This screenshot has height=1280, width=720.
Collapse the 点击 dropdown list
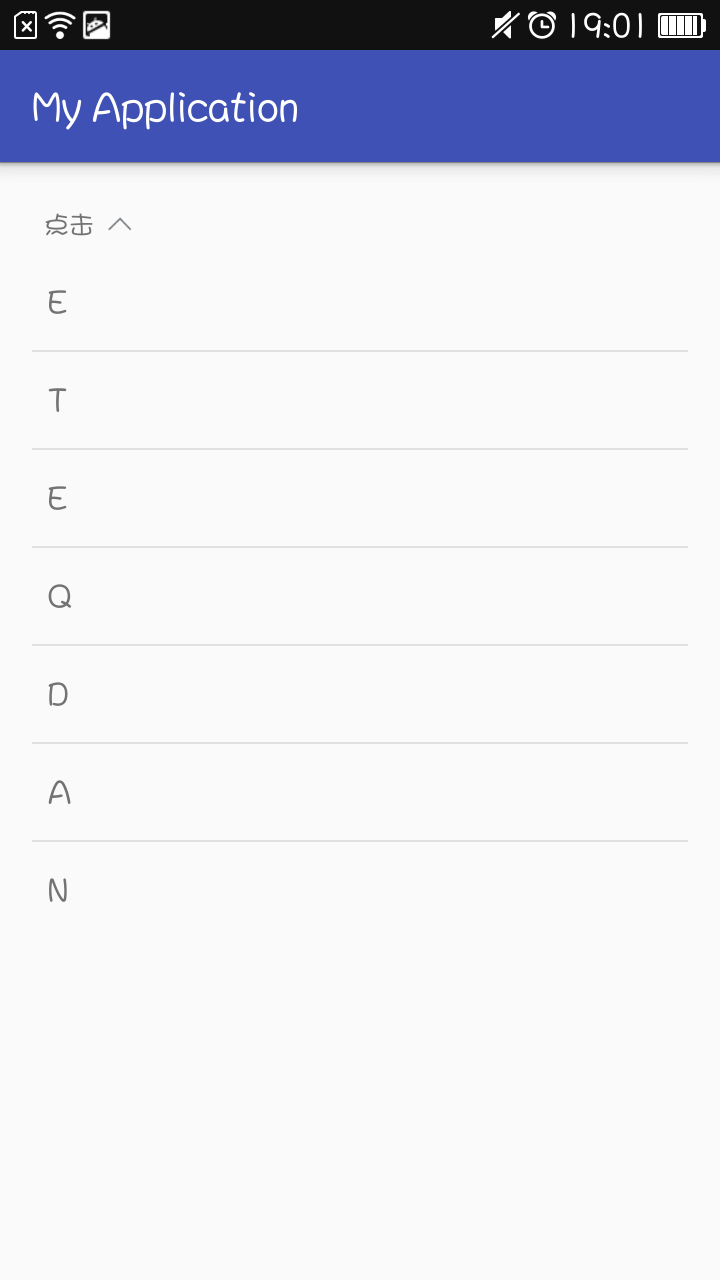[88, 225]
